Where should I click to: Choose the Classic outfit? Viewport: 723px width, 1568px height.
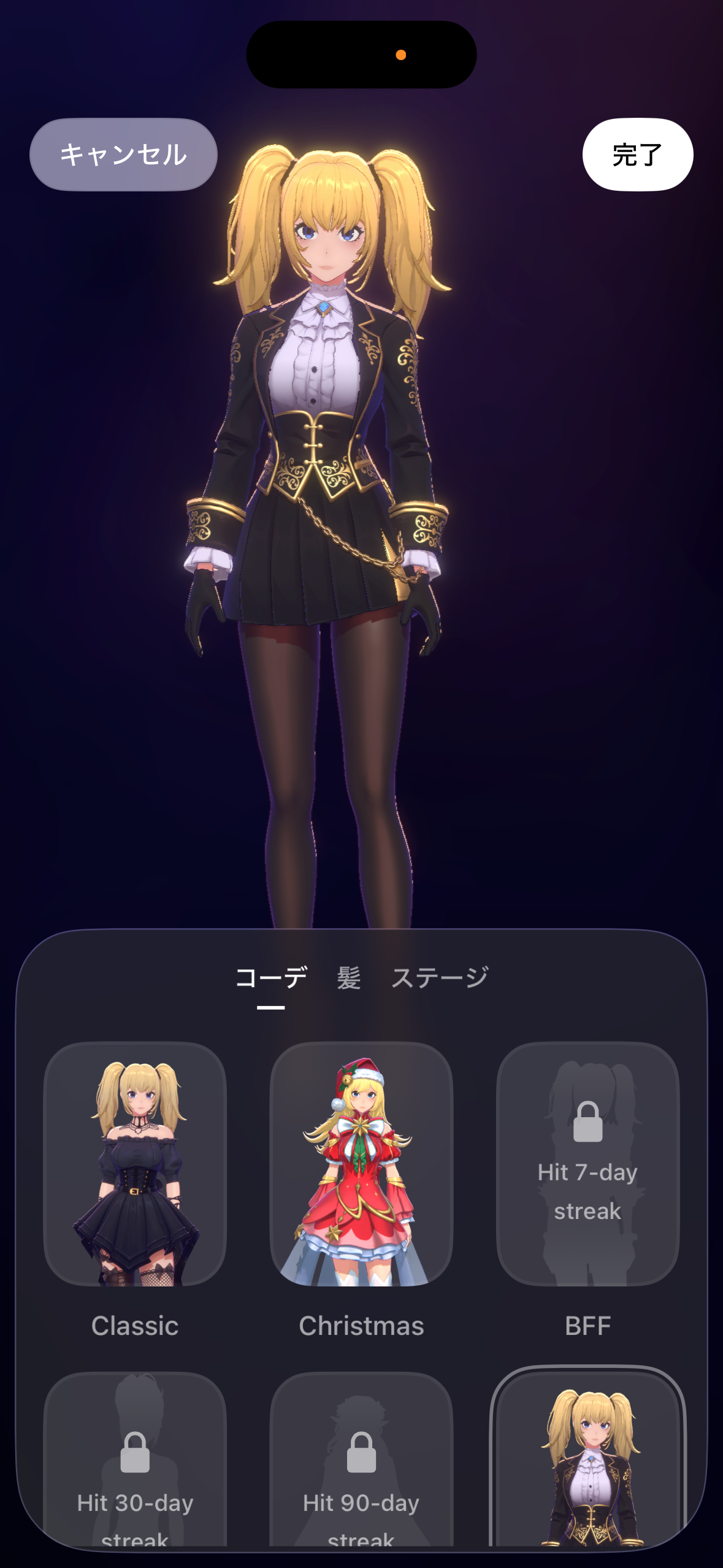[x=135, y=1163]
